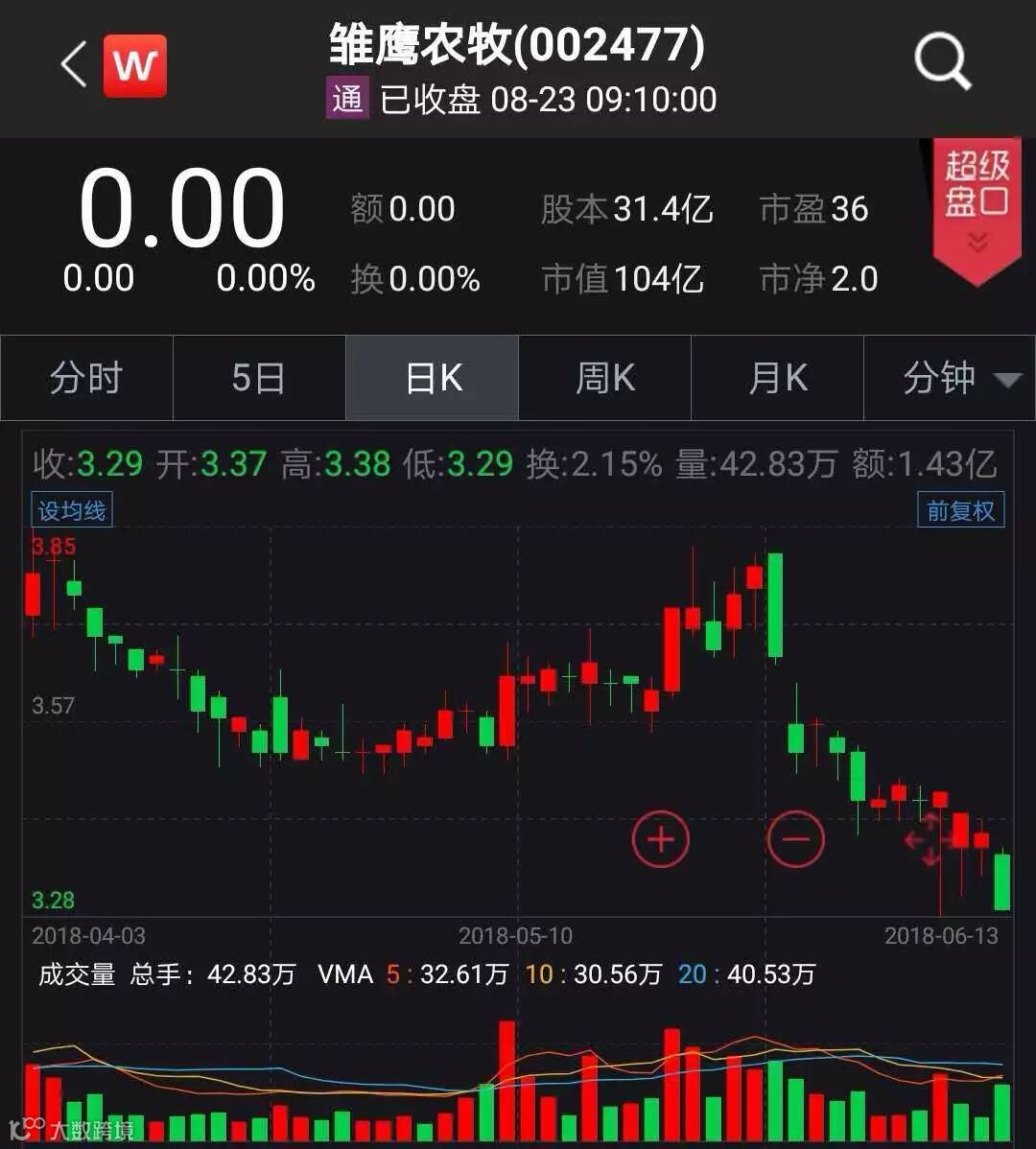The height and width of the screenshot is (1149, 1036).
Task: Change the 前复权 adjustment setting
Action: coord(960,510)
